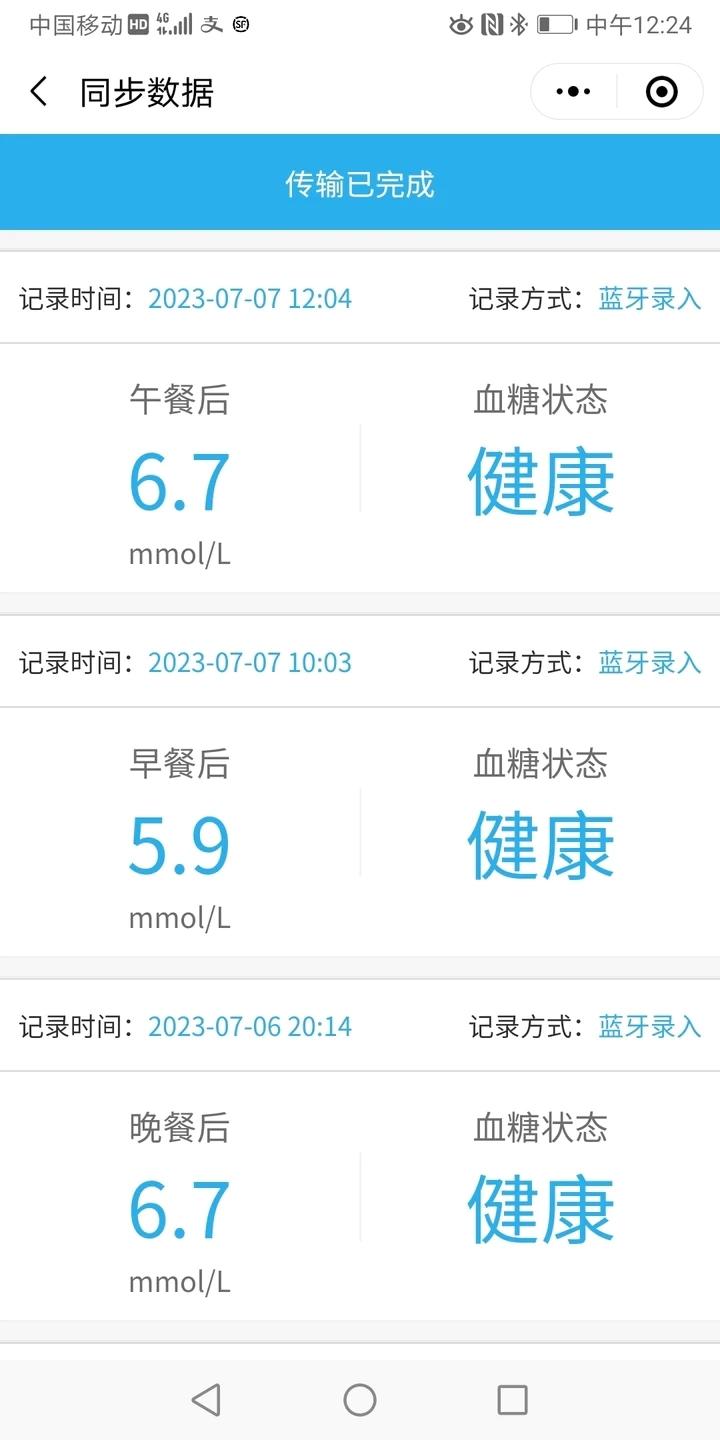Go to the system home screen
720x1440 pixels.
pyautogui.click(x=360, y=1399)
